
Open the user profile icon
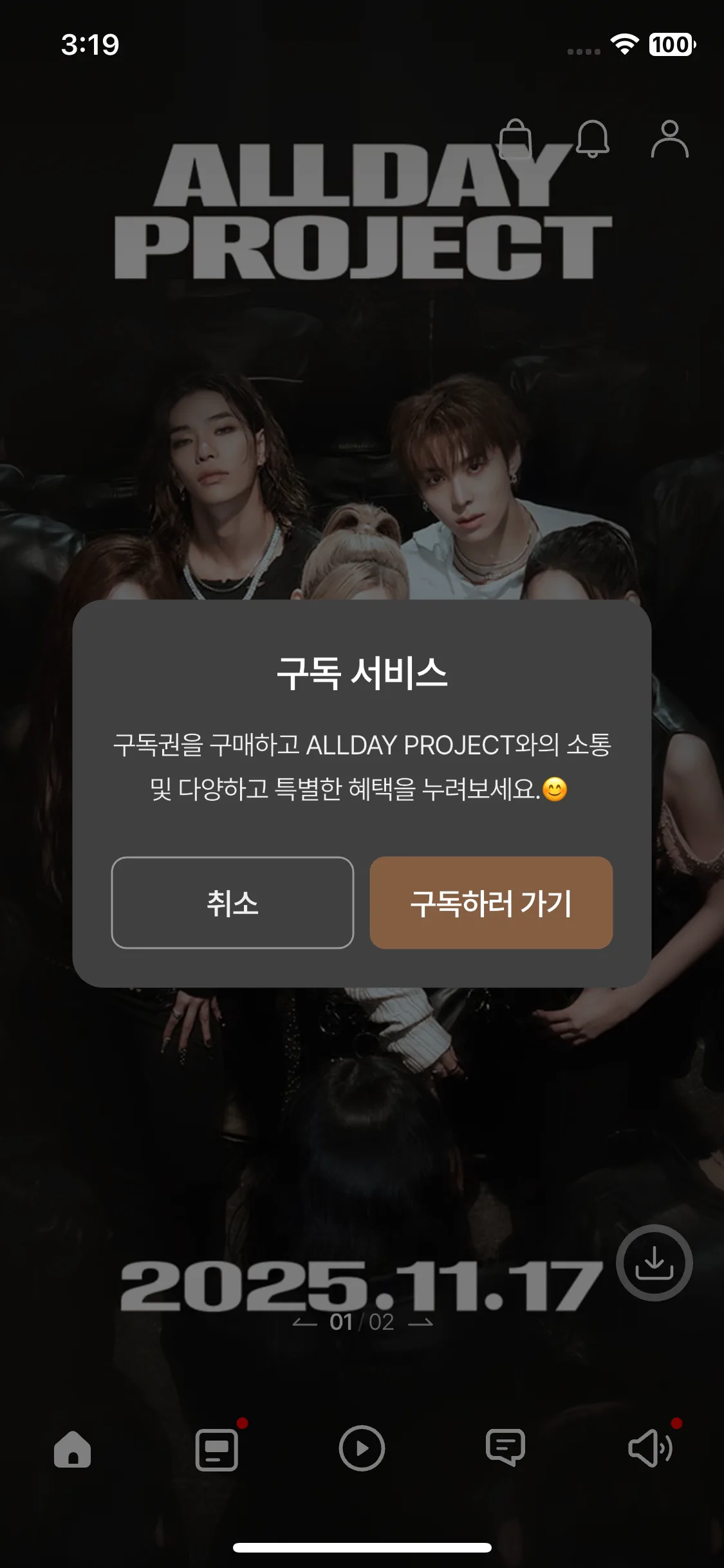669,139
